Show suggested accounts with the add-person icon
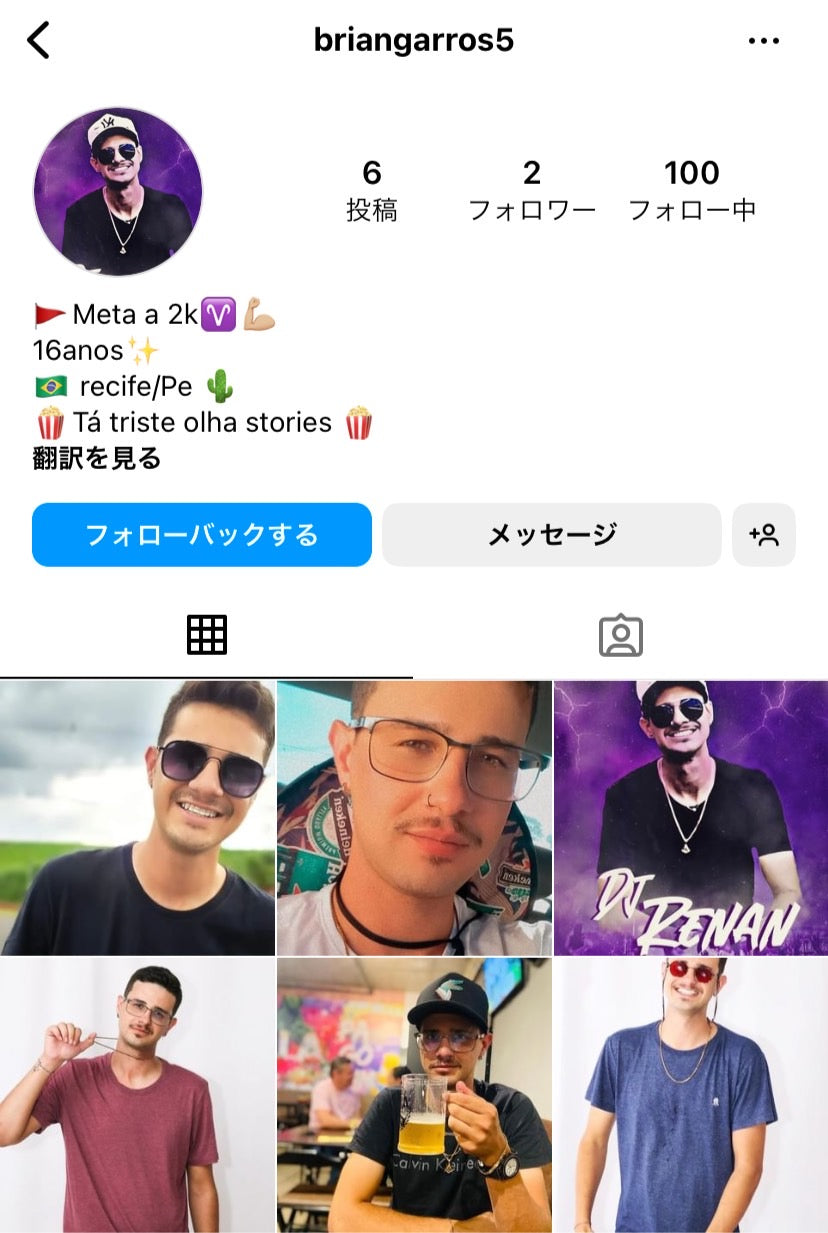The width and height of the screenshot is (828, 1233). (764, 535)
